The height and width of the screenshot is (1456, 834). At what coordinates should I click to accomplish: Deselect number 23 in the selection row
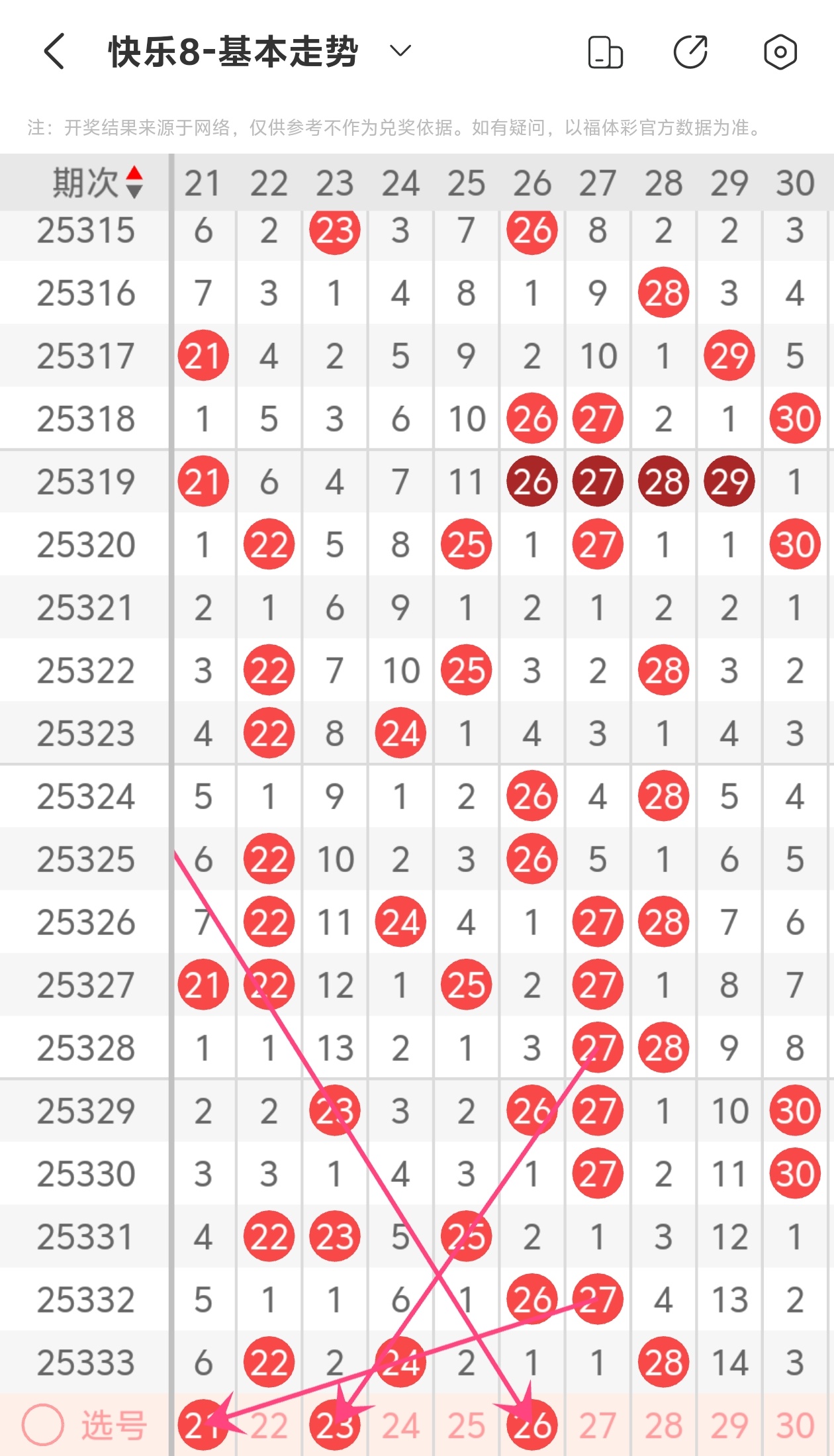pyautogui.click(x=334, y=1425)
